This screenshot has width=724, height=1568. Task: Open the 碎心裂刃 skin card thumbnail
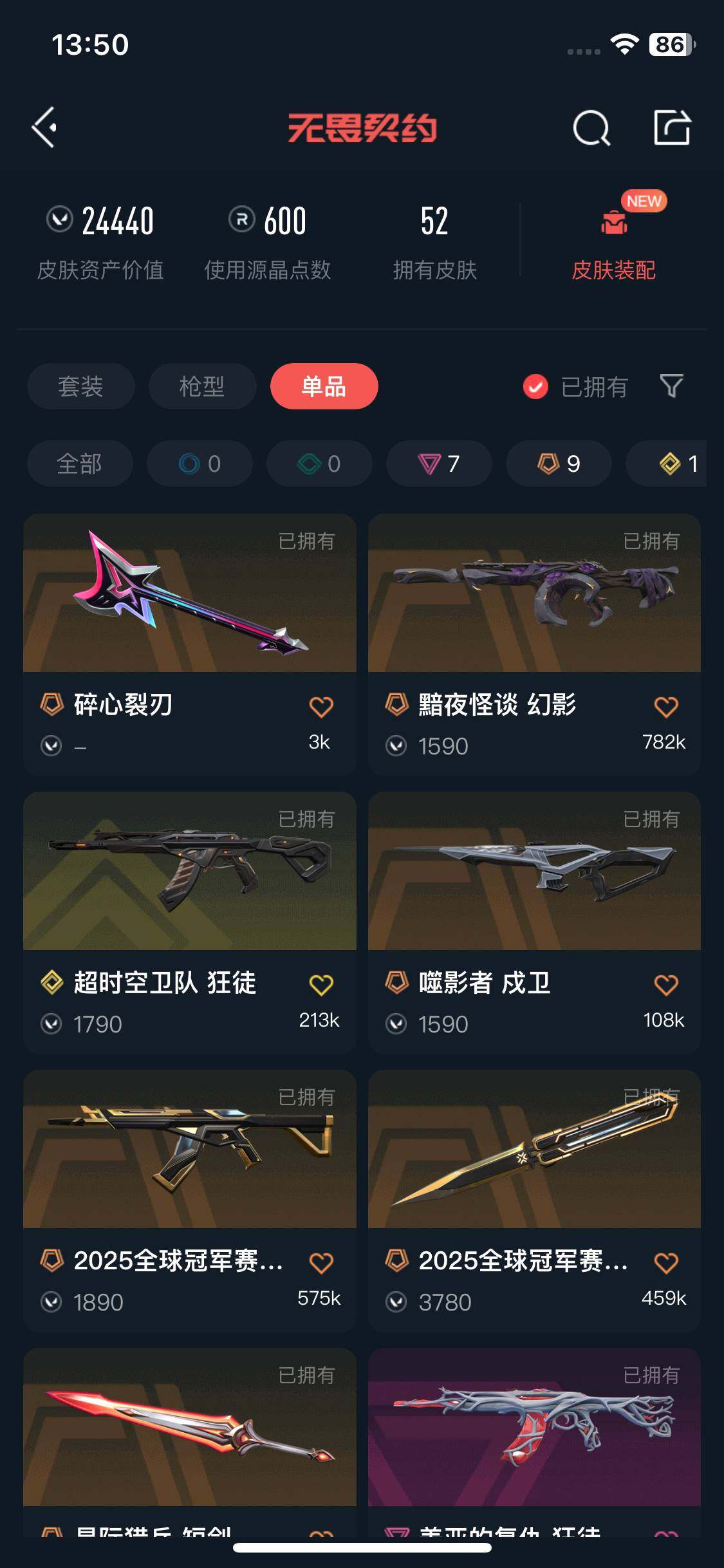(x=189, y=592)
